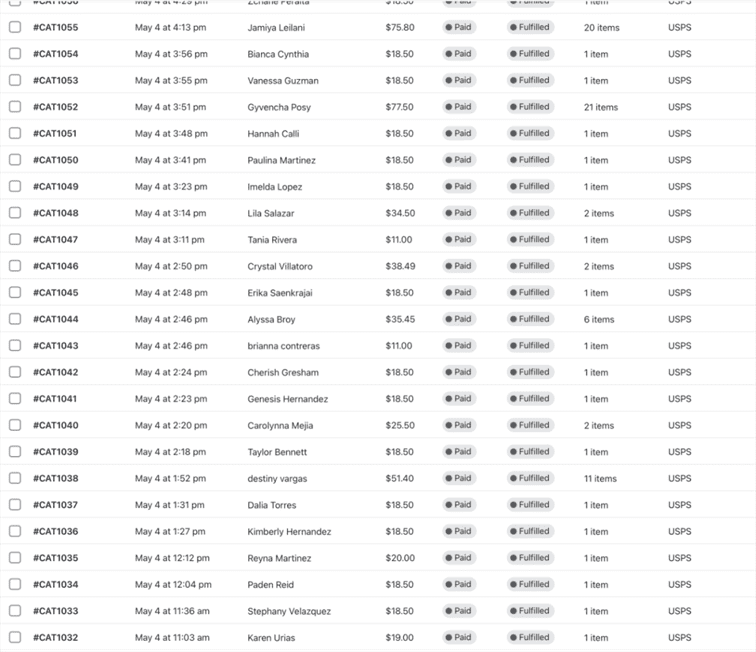Tick the checkbox for order #CAT1032
Image resolution: width=756 pixels, height=652 pixels.
click(x=15, y=637)
